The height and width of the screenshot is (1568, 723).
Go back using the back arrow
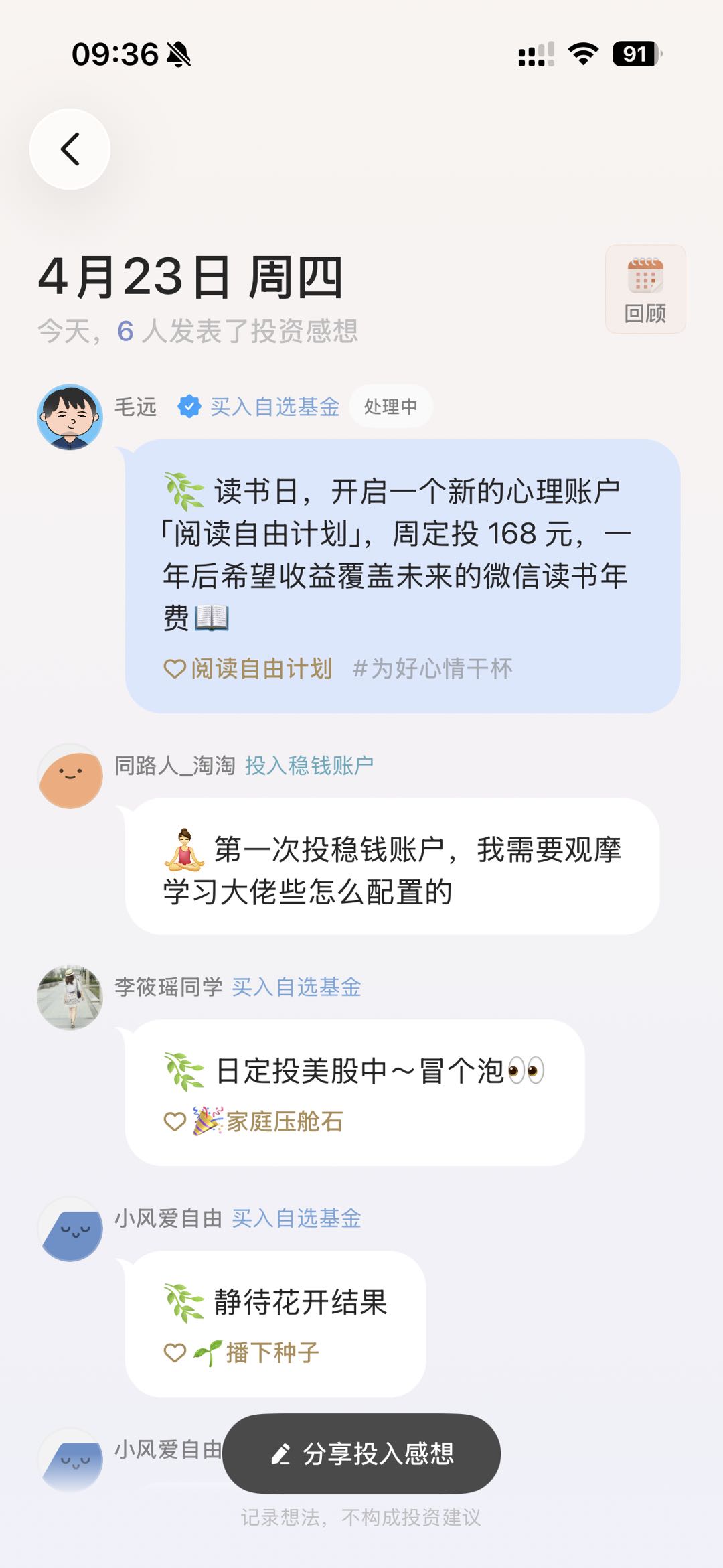pyautogui.click(x=70, y=149)
